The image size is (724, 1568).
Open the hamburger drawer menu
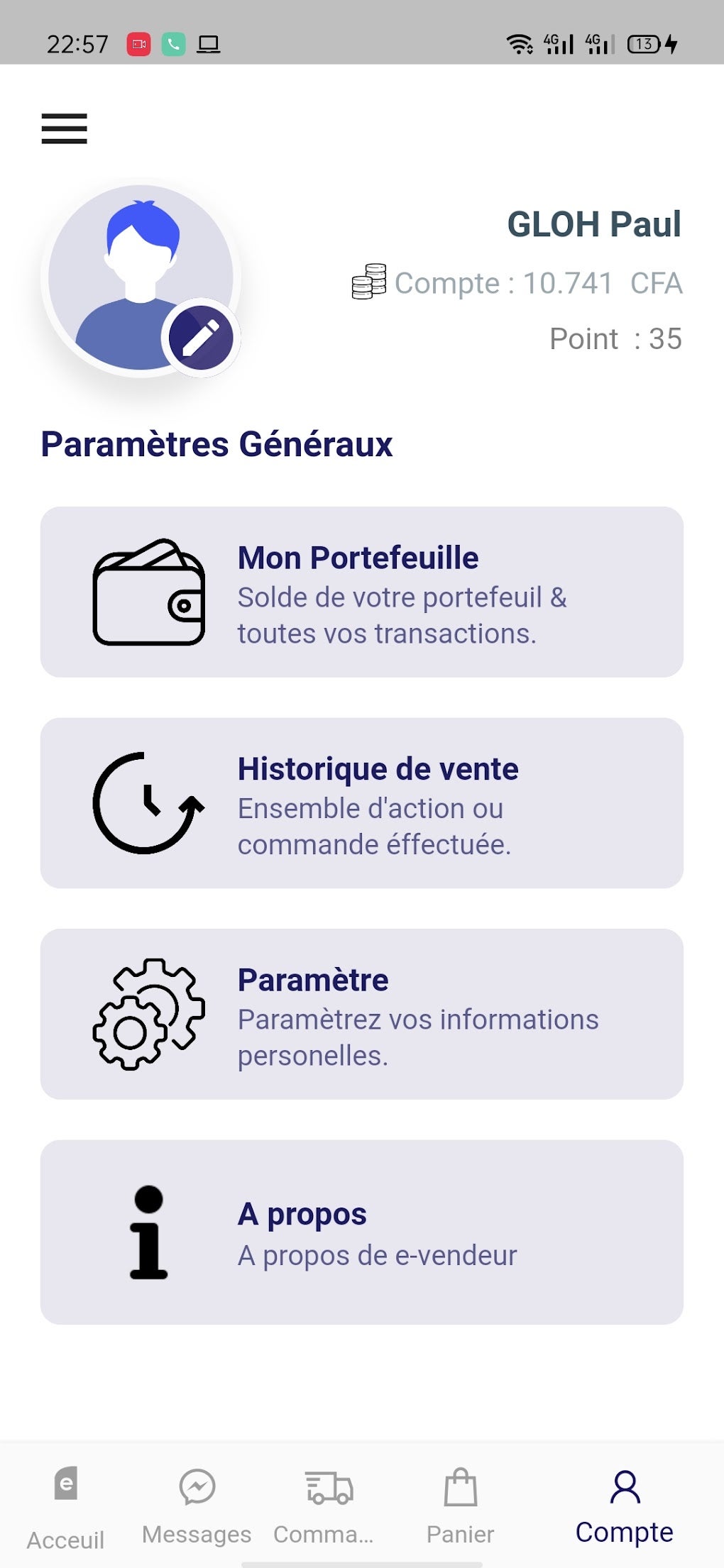(64, 128)
